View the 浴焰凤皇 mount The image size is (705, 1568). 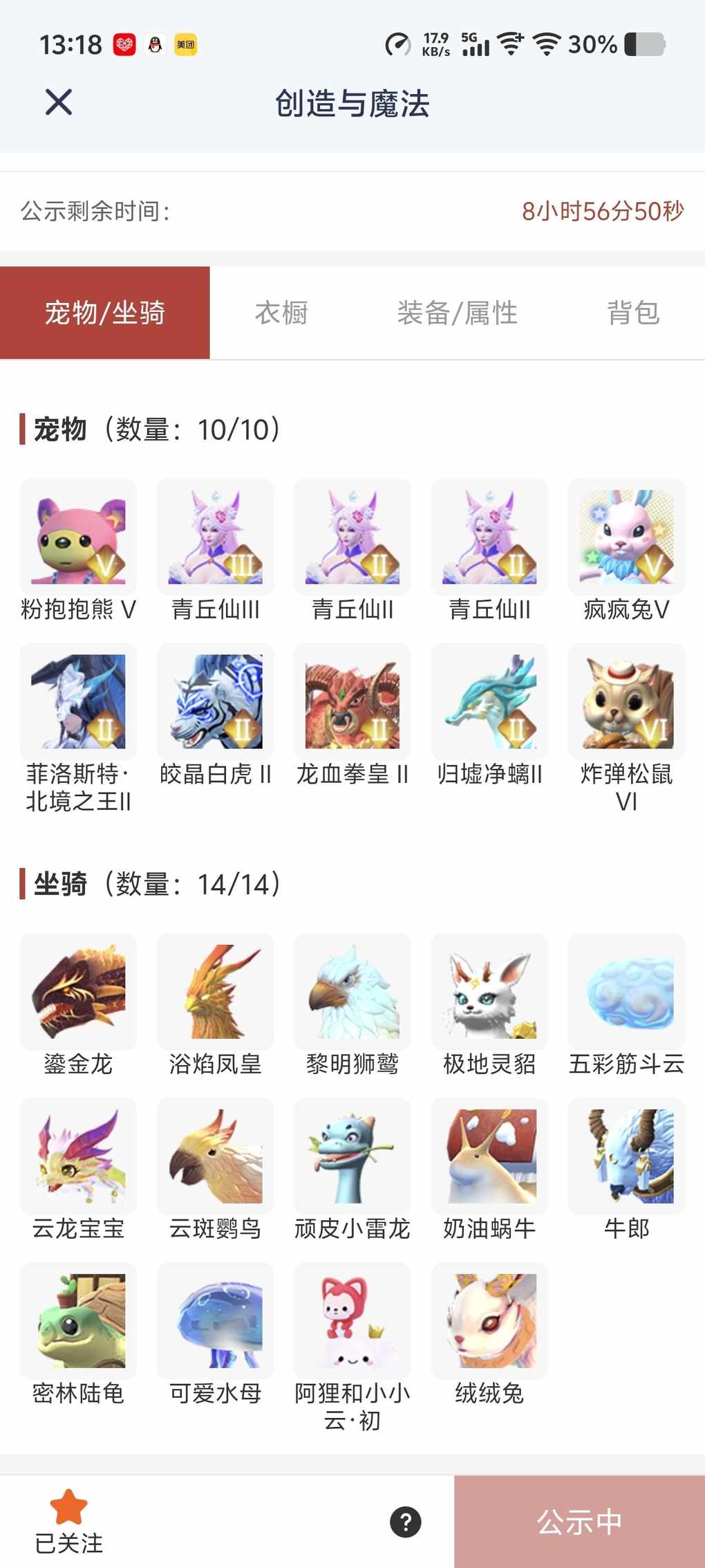(x=215, y=992)
